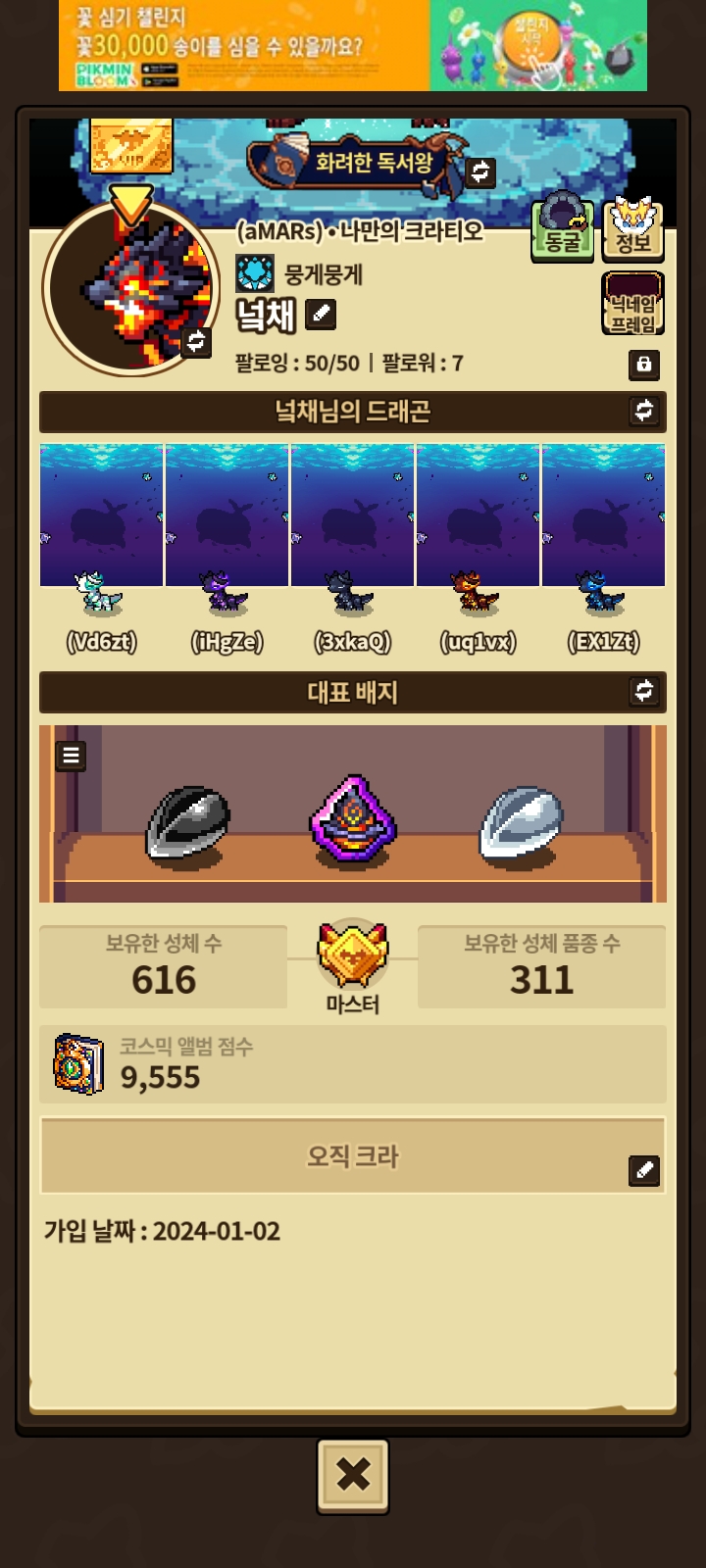Open the 코스믹 앨범 점수 album book icon
Screen dimensions: 706x1568
78,1064
